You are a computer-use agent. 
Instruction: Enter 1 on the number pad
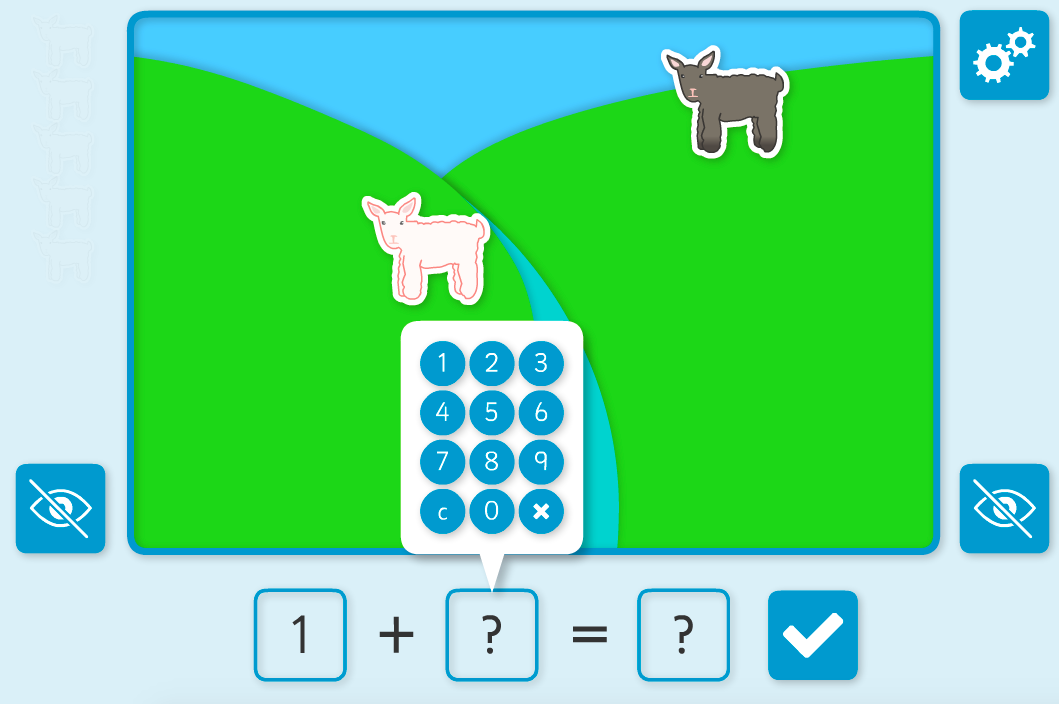point(442,363)
